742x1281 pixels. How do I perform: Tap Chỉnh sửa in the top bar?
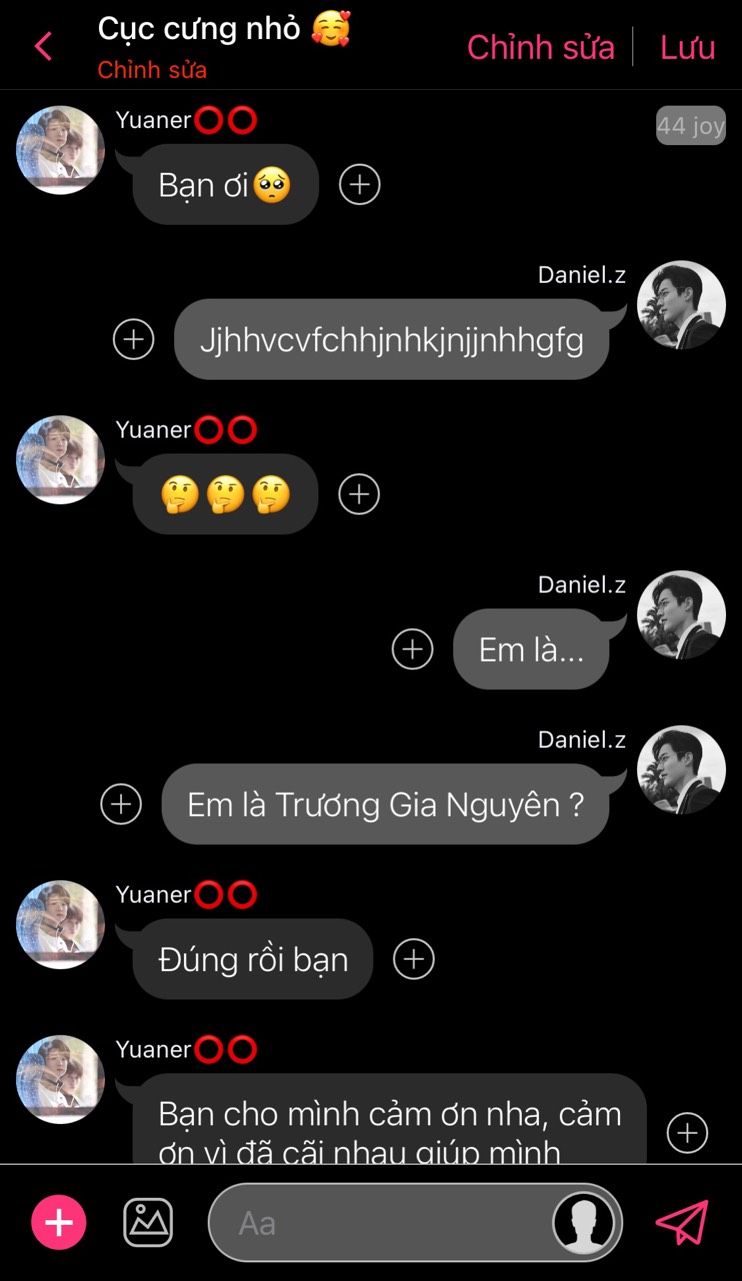[x=540, y=47]
